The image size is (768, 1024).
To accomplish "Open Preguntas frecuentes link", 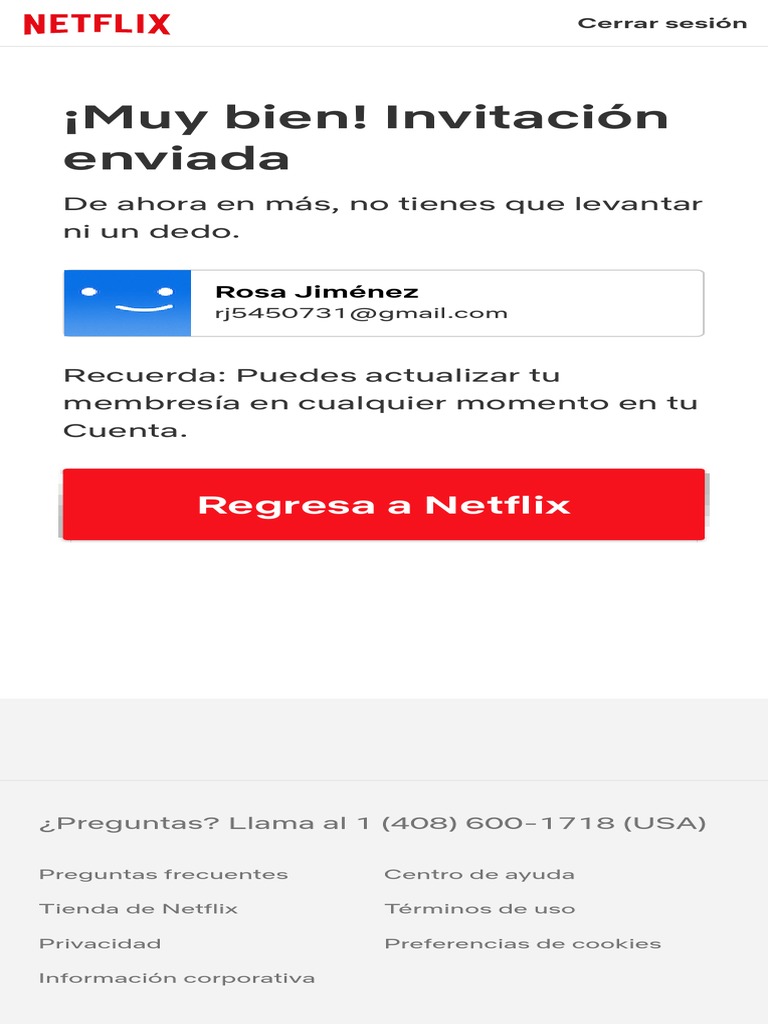I will coord(163,874).
